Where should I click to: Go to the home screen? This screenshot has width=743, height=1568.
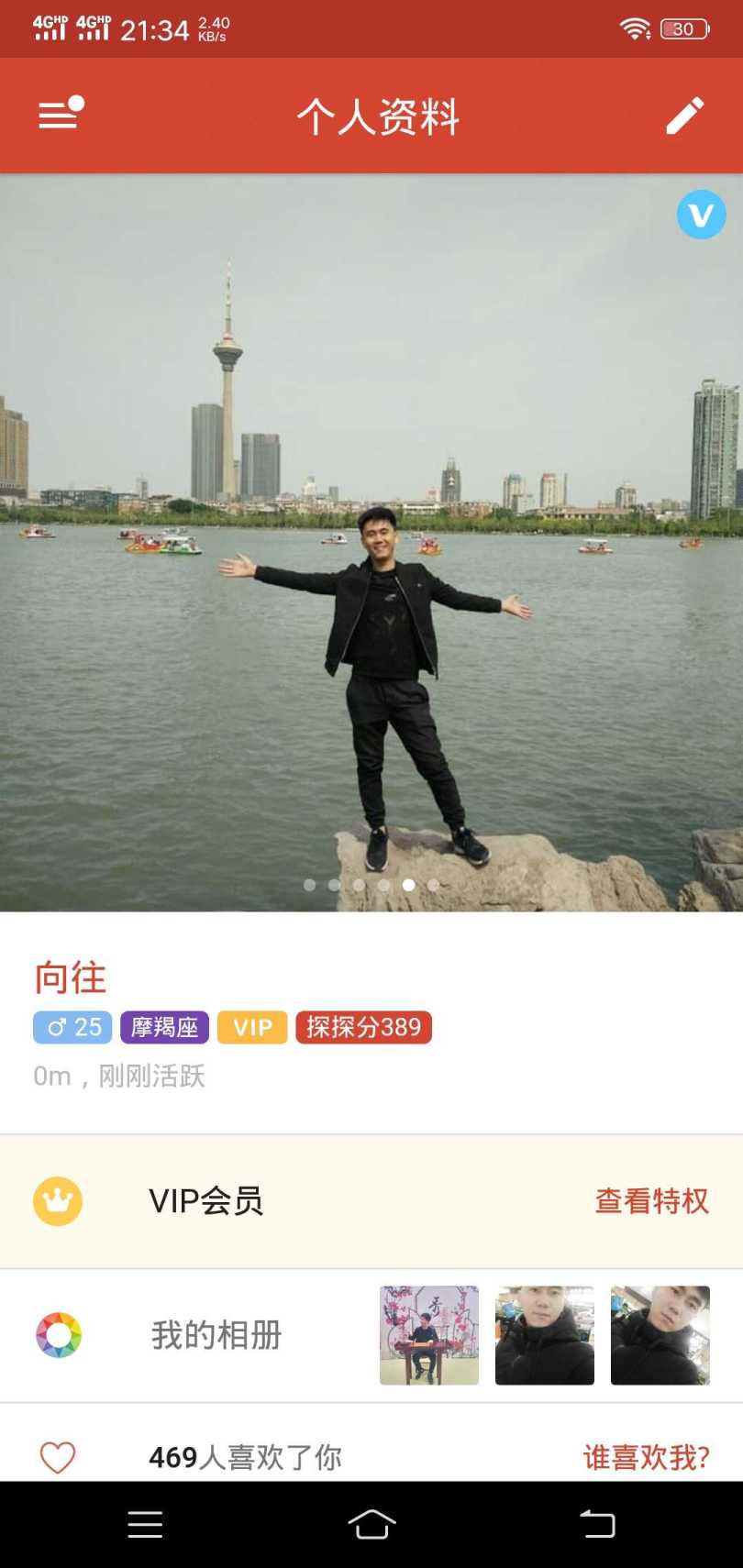pos(371,1524)
